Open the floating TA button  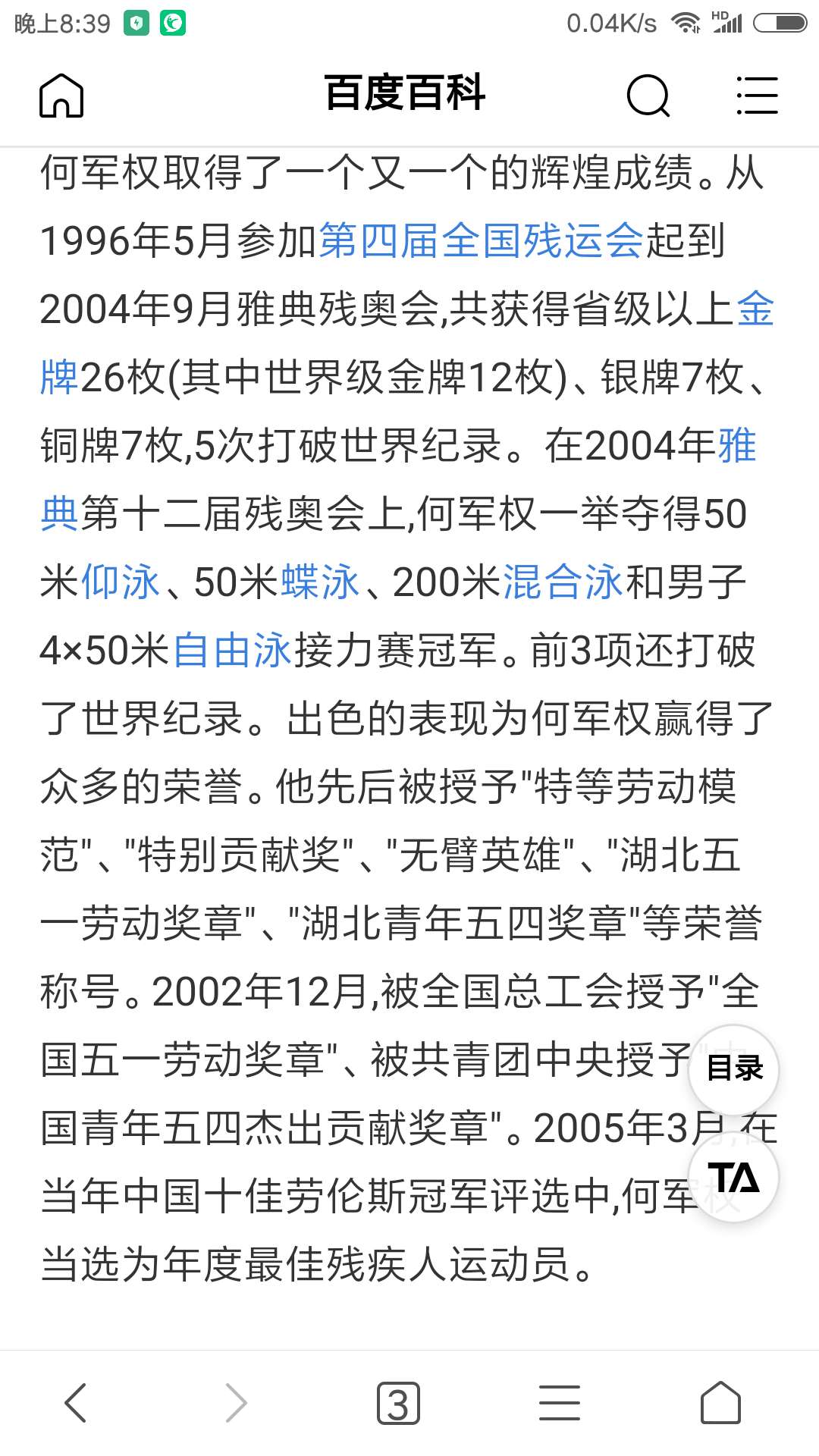pos(733,1176)
